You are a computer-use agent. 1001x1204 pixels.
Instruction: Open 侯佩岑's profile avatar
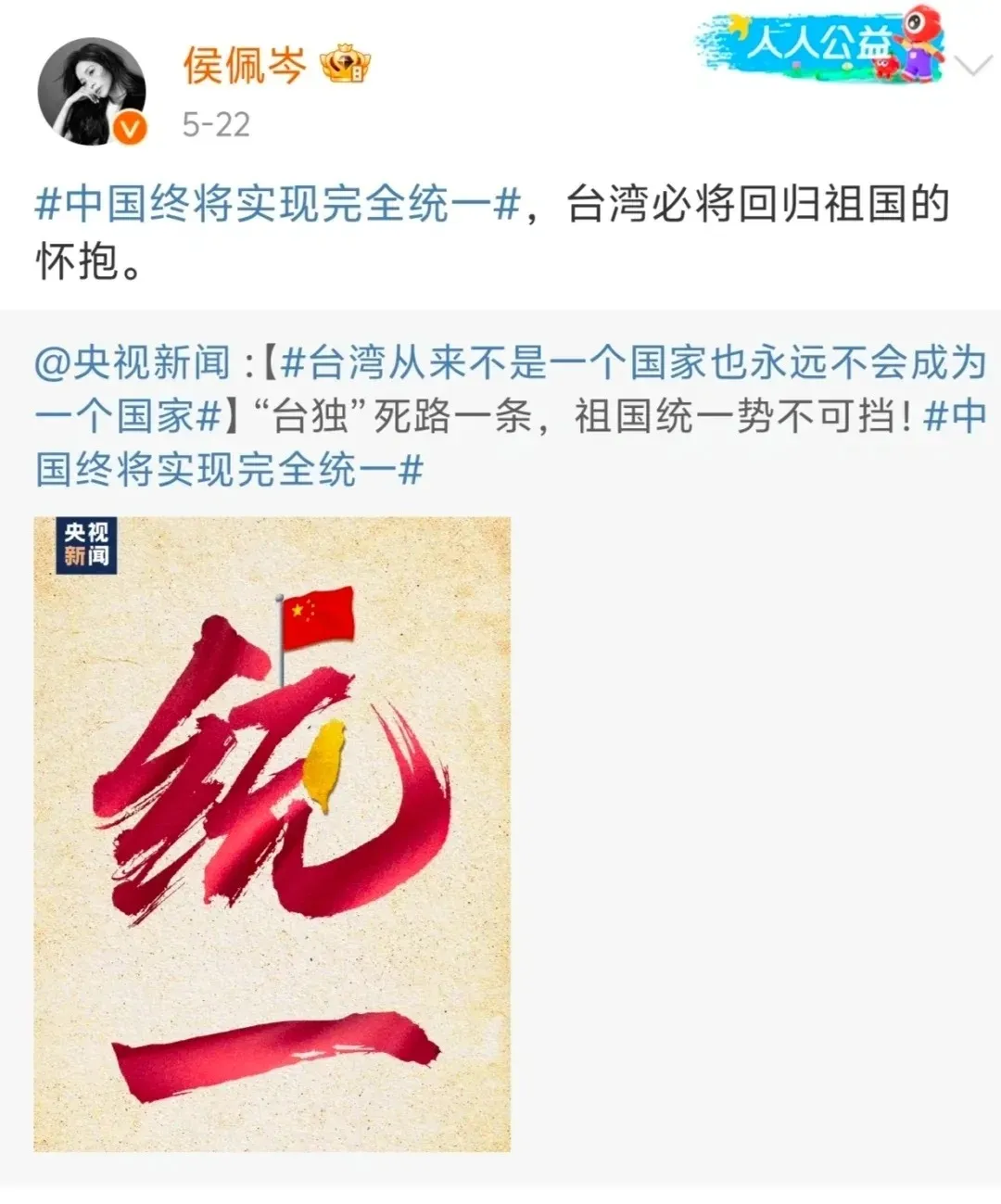(91, 91)
